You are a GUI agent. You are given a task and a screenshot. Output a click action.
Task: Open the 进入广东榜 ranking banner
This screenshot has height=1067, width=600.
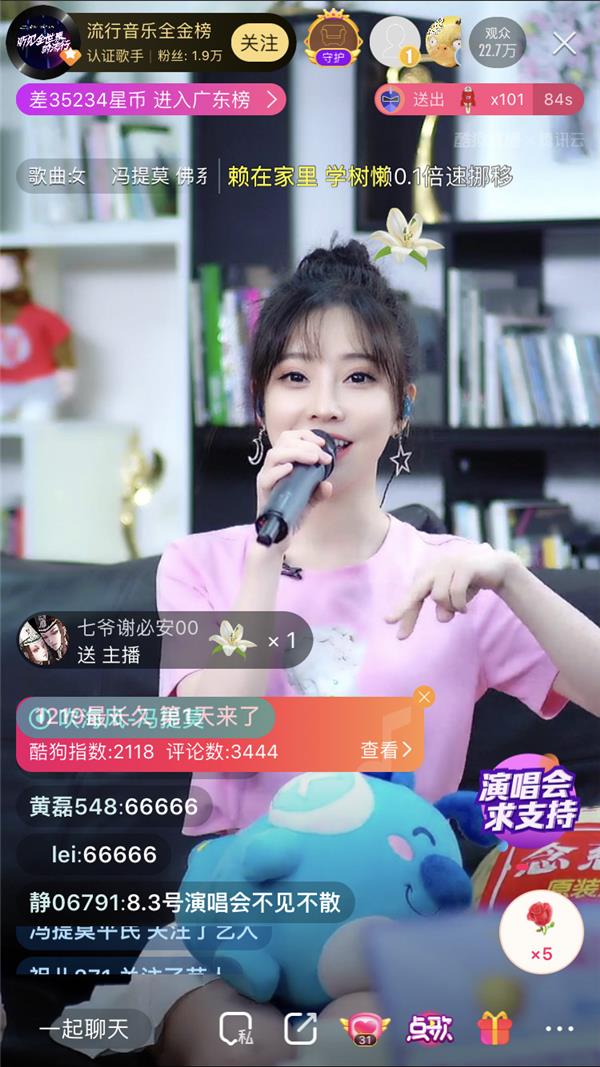150,99
